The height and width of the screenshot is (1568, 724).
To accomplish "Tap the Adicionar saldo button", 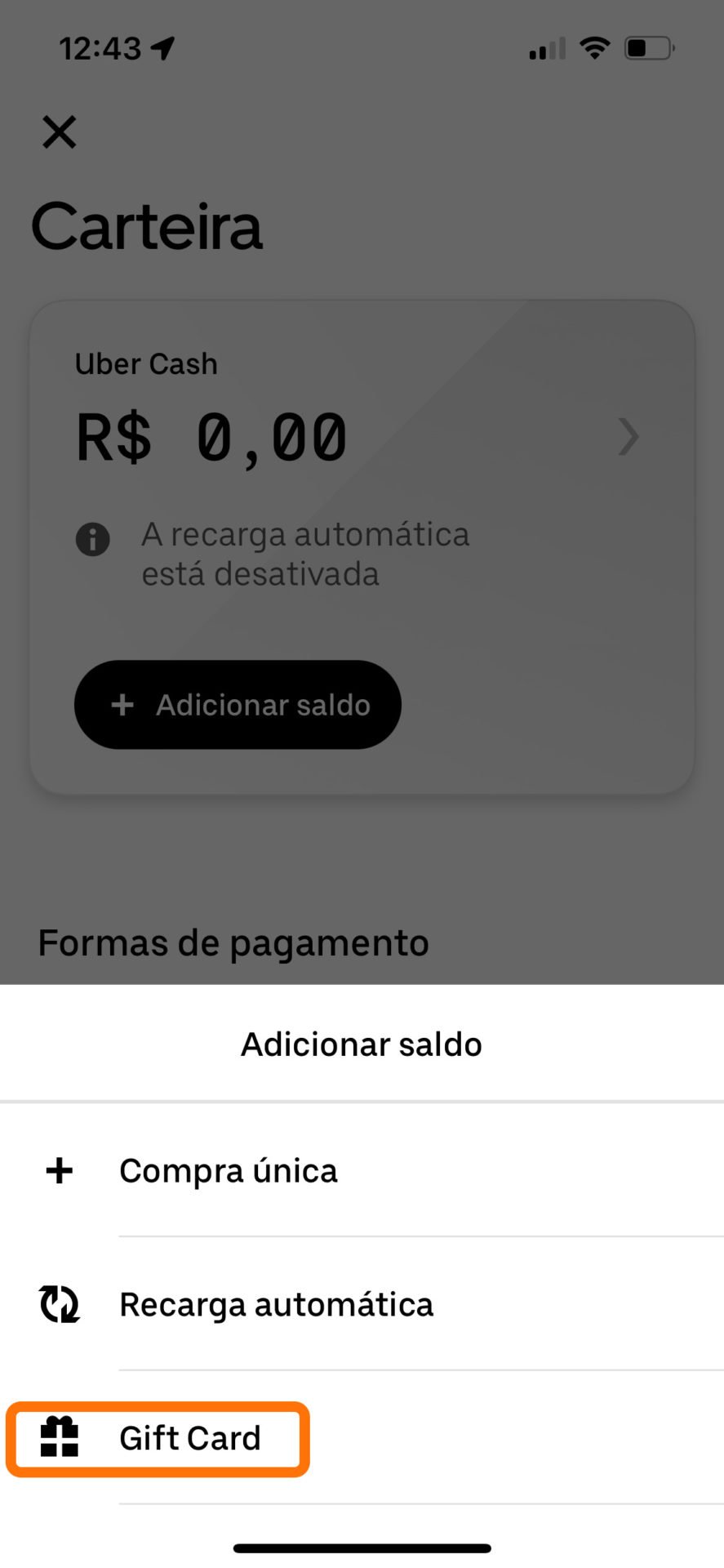I will tap(238, 705).
